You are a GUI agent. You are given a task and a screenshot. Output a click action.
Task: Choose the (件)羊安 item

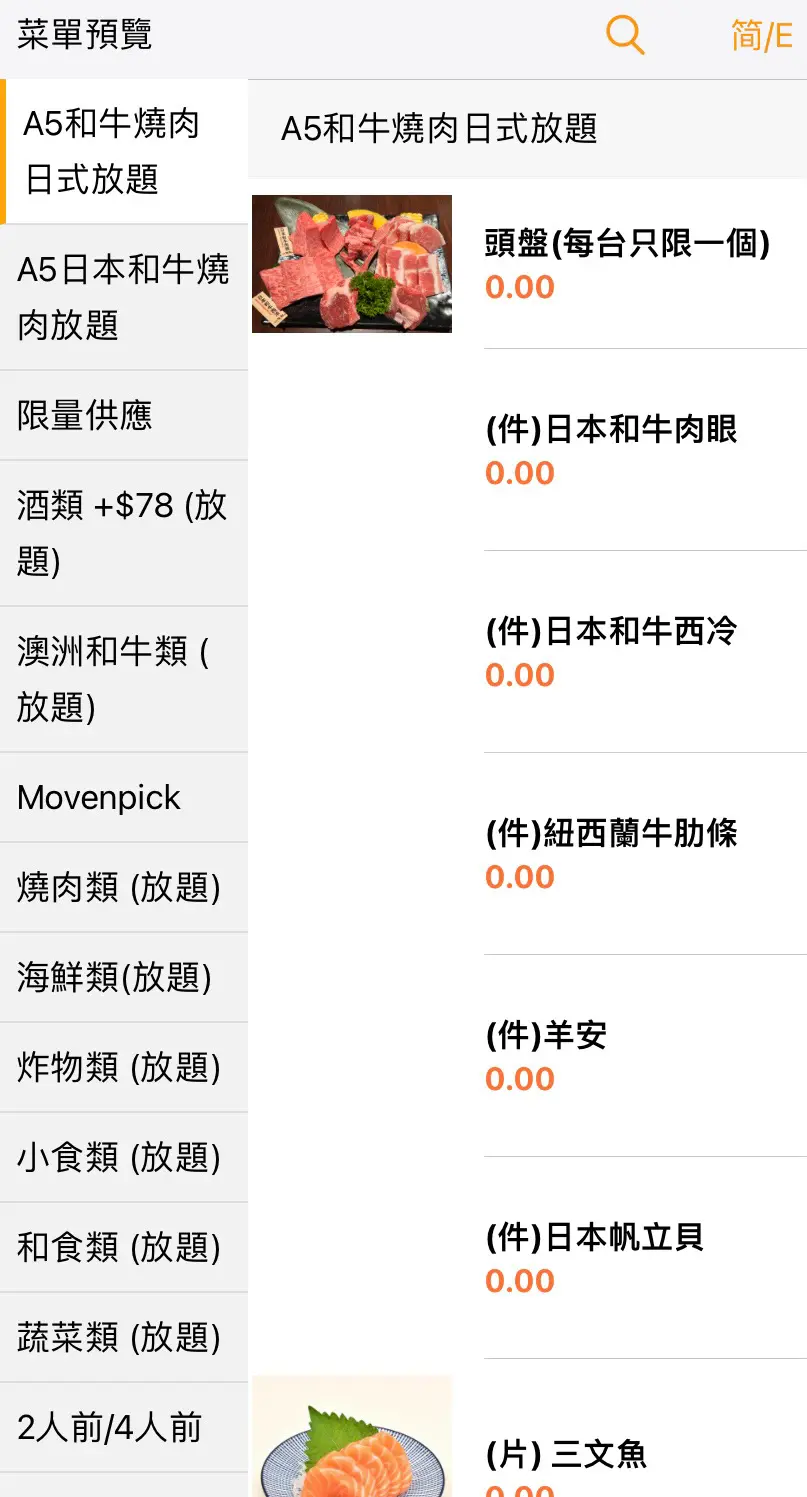click(x=528, y=1056)
